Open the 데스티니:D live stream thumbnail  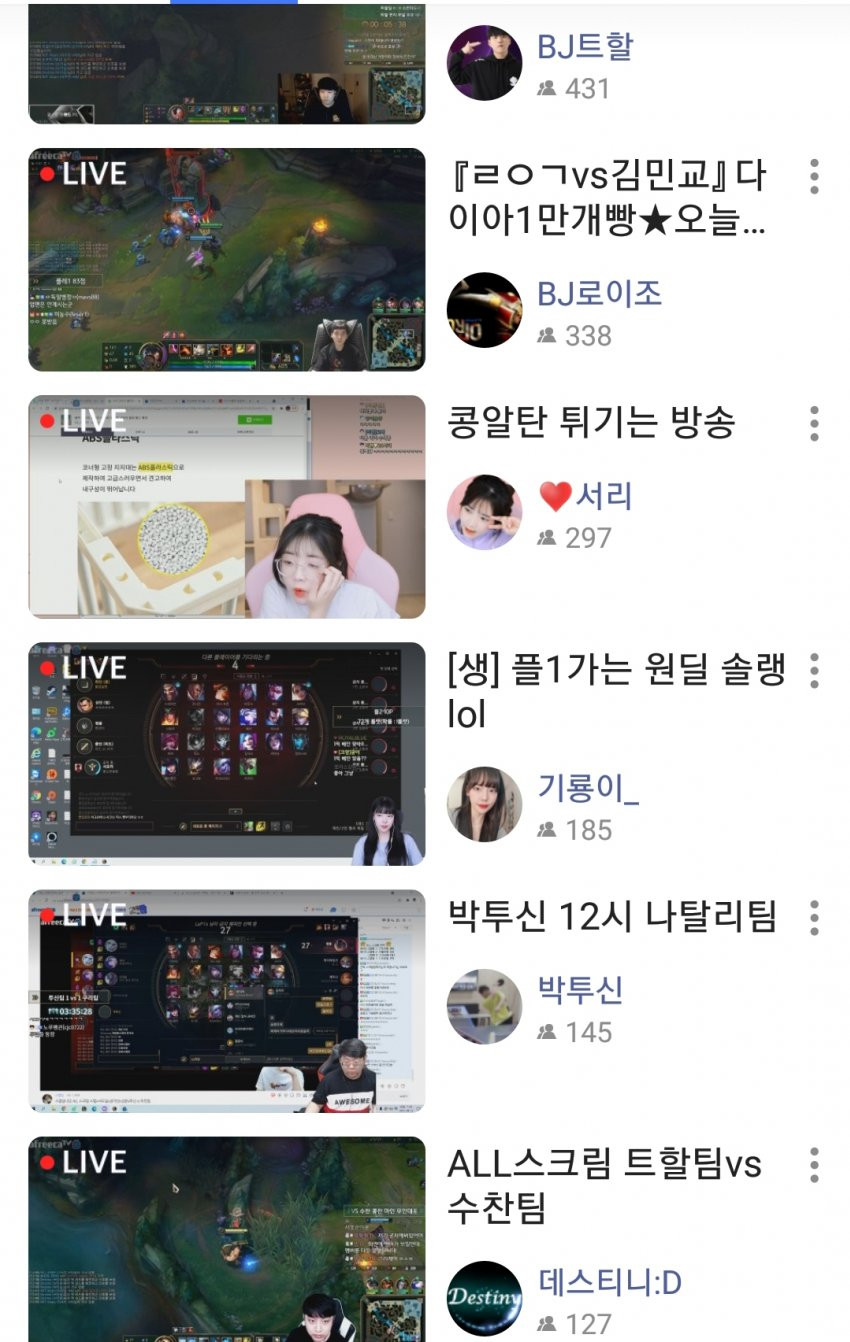[x=226, y=1240]
